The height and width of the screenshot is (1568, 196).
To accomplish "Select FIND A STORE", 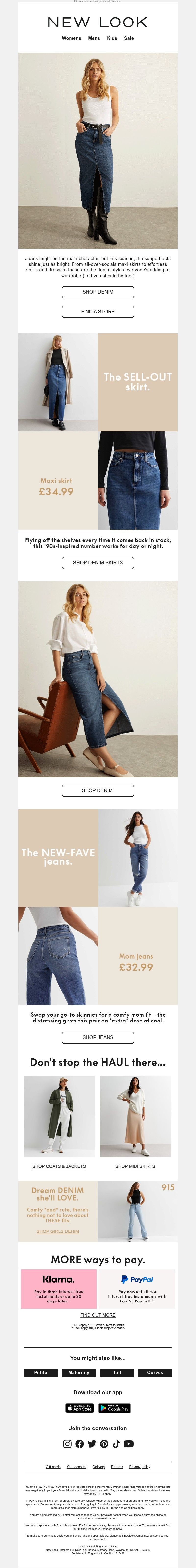I will (98, 312).
